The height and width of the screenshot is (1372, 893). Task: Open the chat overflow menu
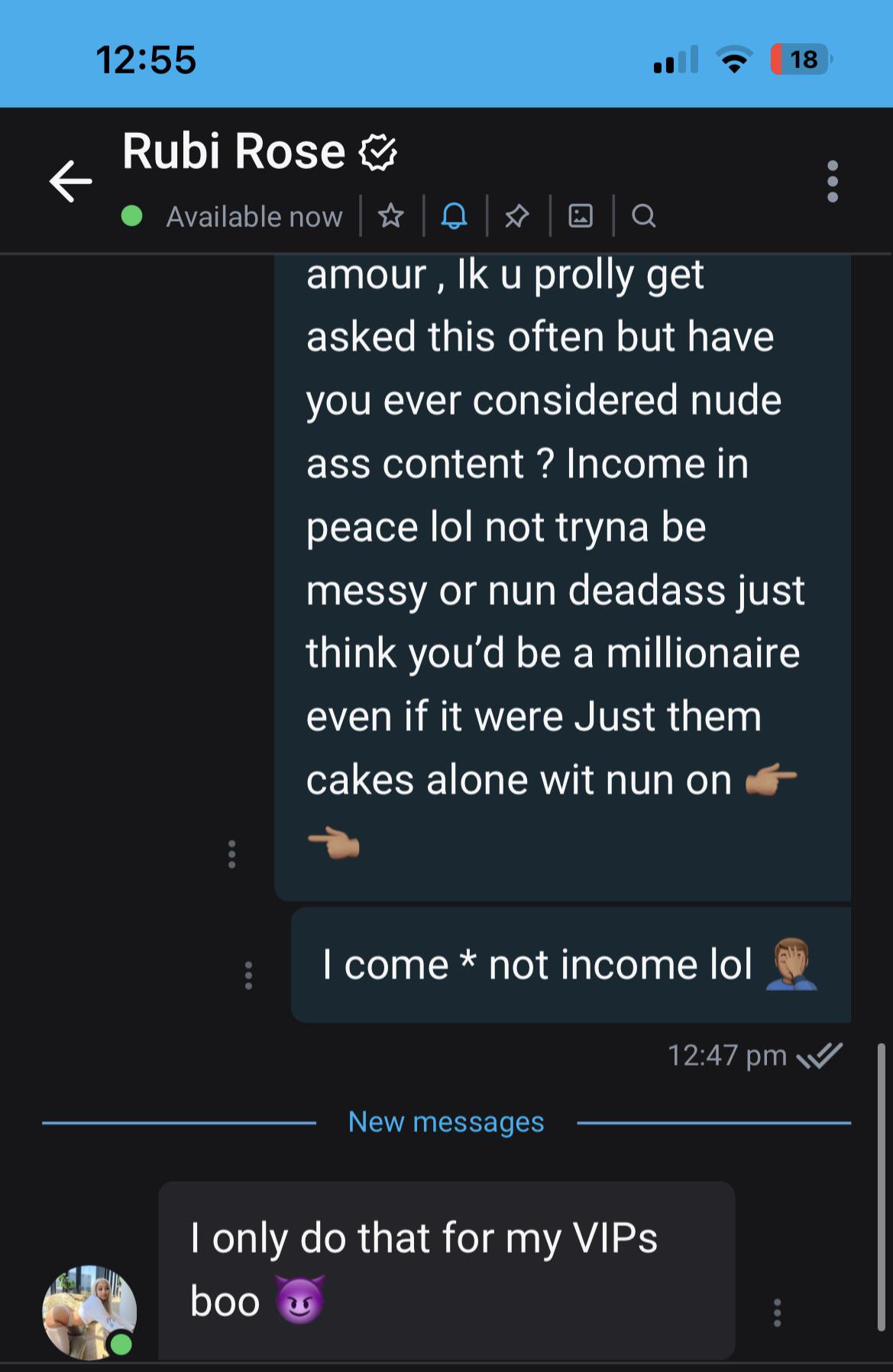(x=832, y=182)
